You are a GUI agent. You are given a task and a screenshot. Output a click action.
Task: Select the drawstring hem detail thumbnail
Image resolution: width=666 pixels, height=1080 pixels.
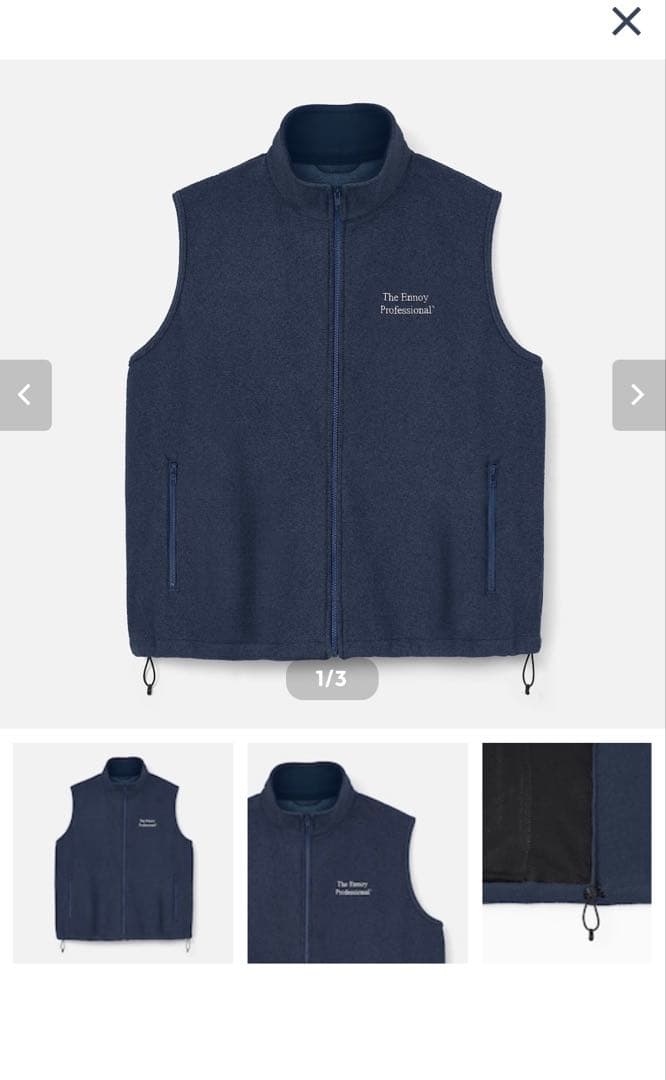(x=567, y=853)
